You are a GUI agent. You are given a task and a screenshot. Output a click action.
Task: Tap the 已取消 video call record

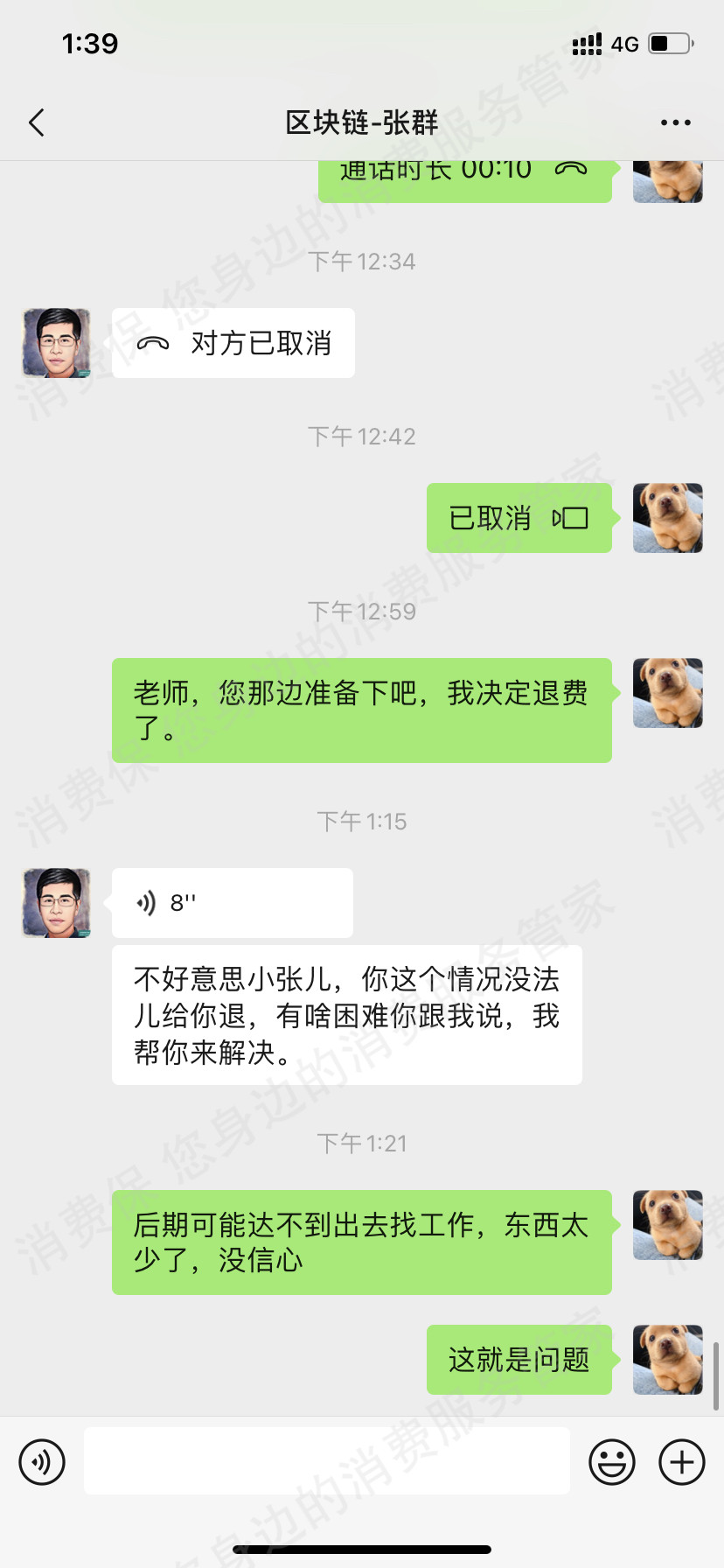(519, 518)
